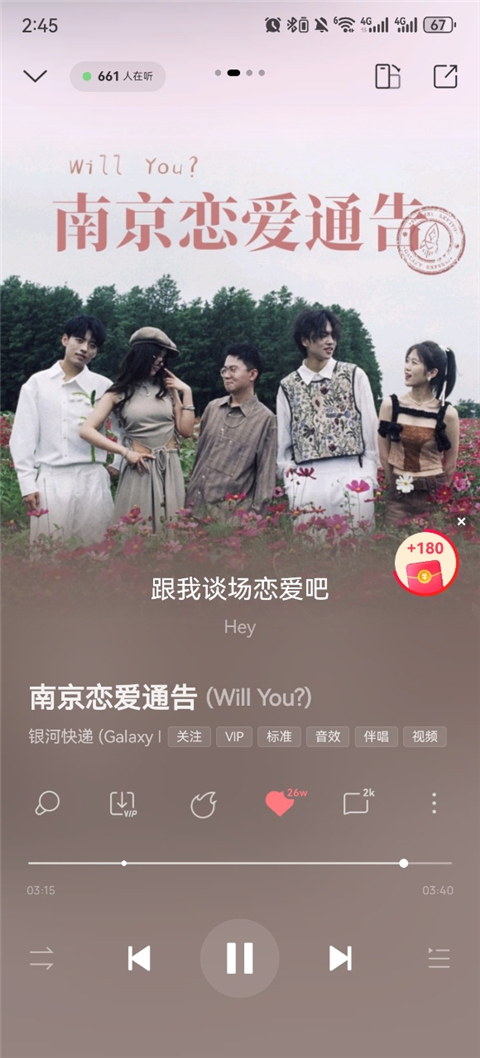Screen dimensions: 480x1058
Task: Open the device casting icon
Action: 388,76
